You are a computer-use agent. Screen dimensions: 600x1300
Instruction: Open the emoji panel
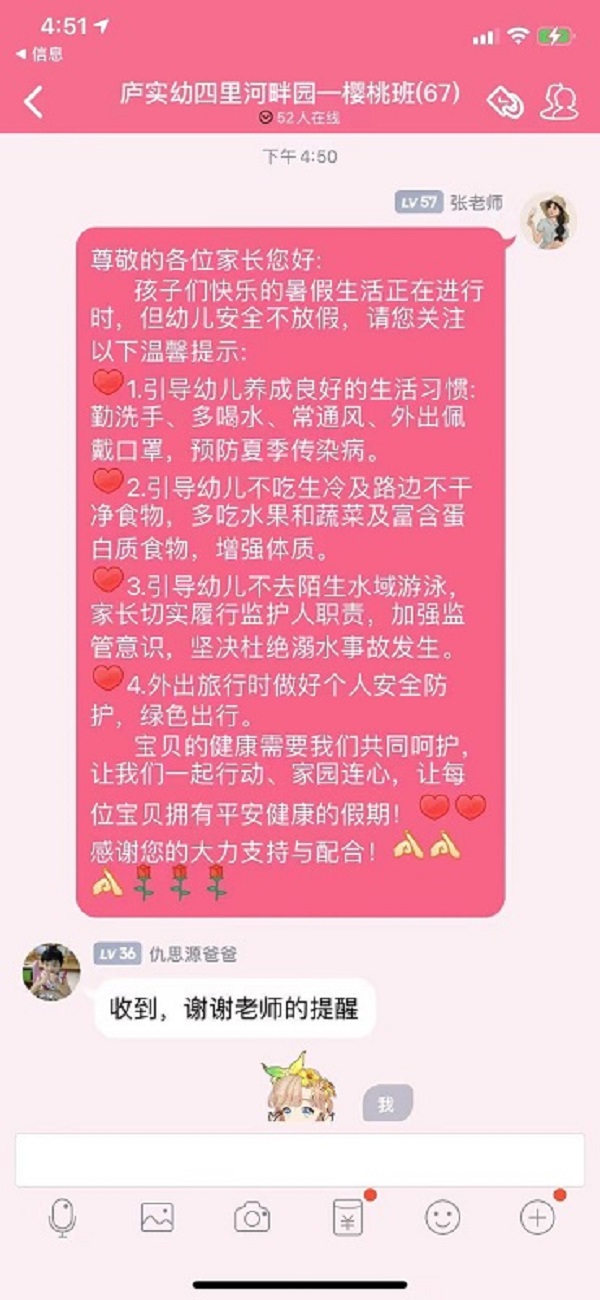(442, 1217)
